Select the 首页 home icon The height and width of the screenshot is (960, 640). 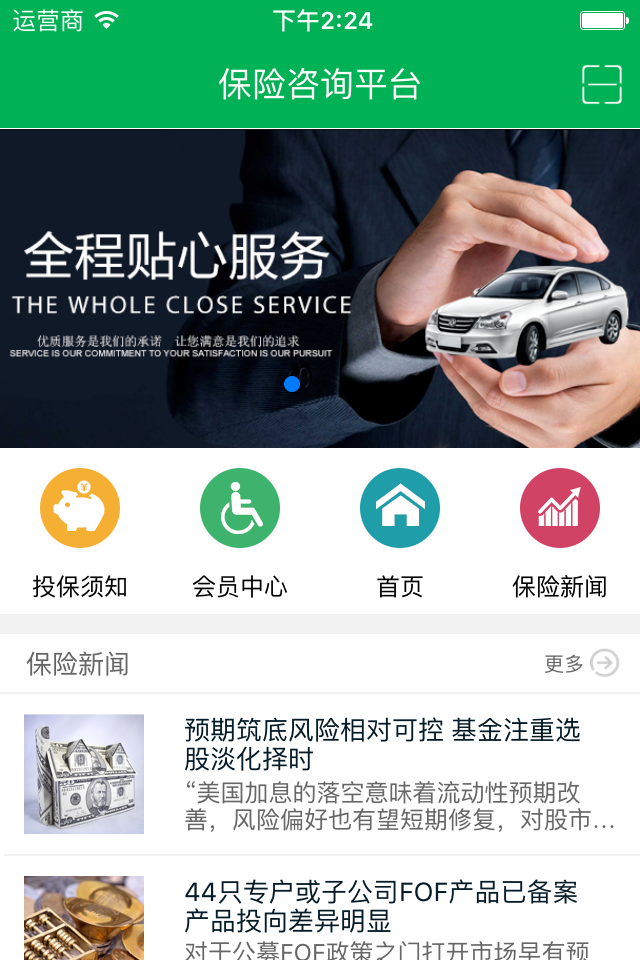pos(400,508)
